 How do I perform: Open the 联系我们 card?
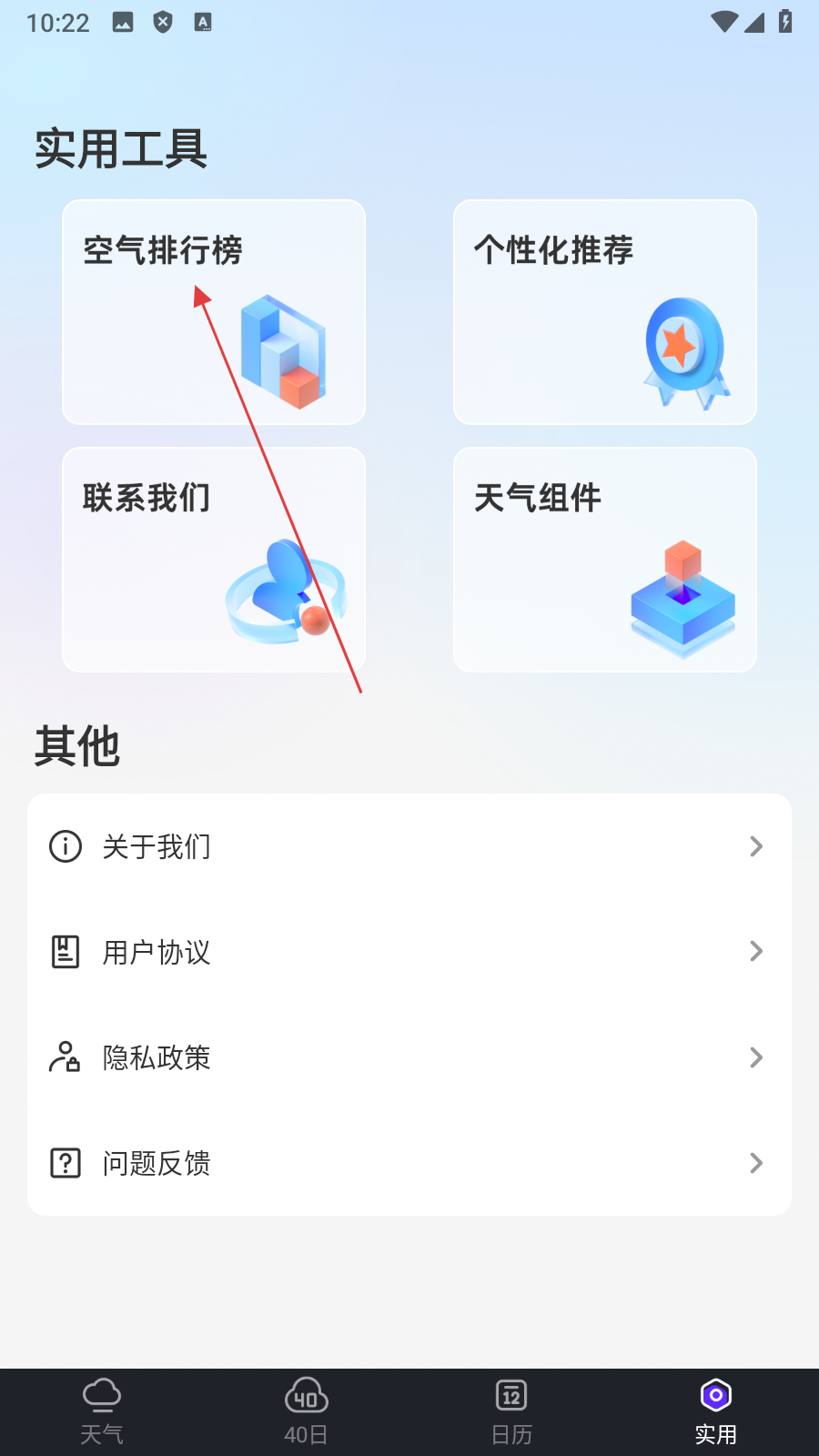(213, 560)
